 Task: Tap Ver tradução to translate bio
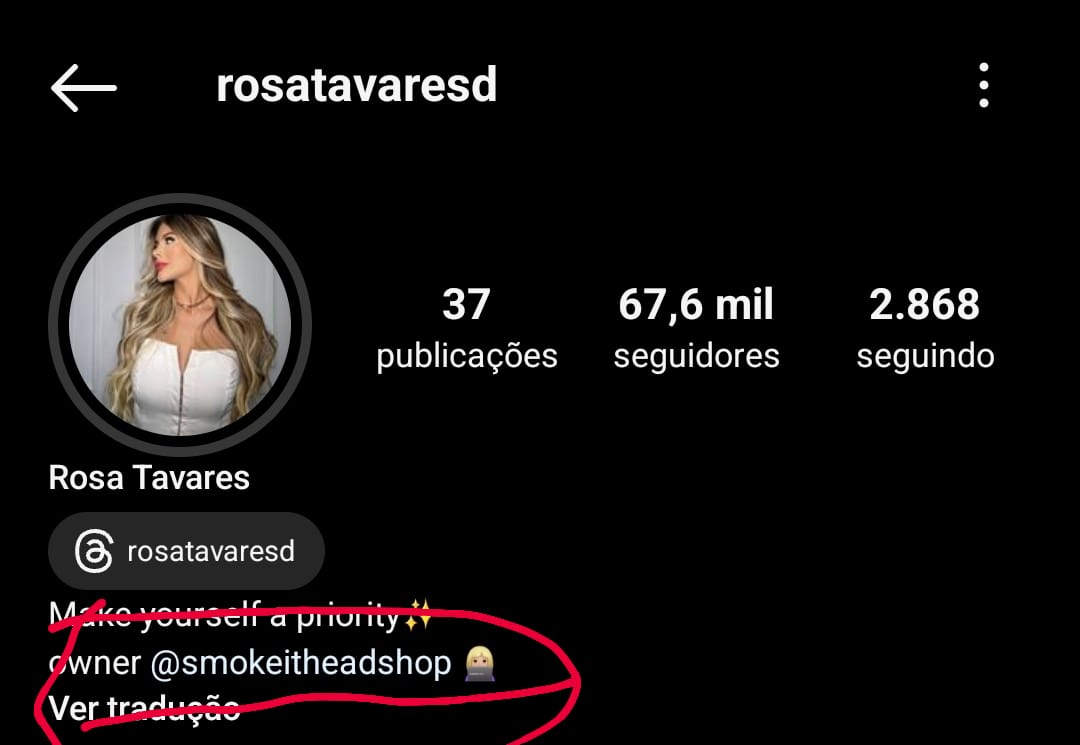pyautogui.click(x=144, y=708)
